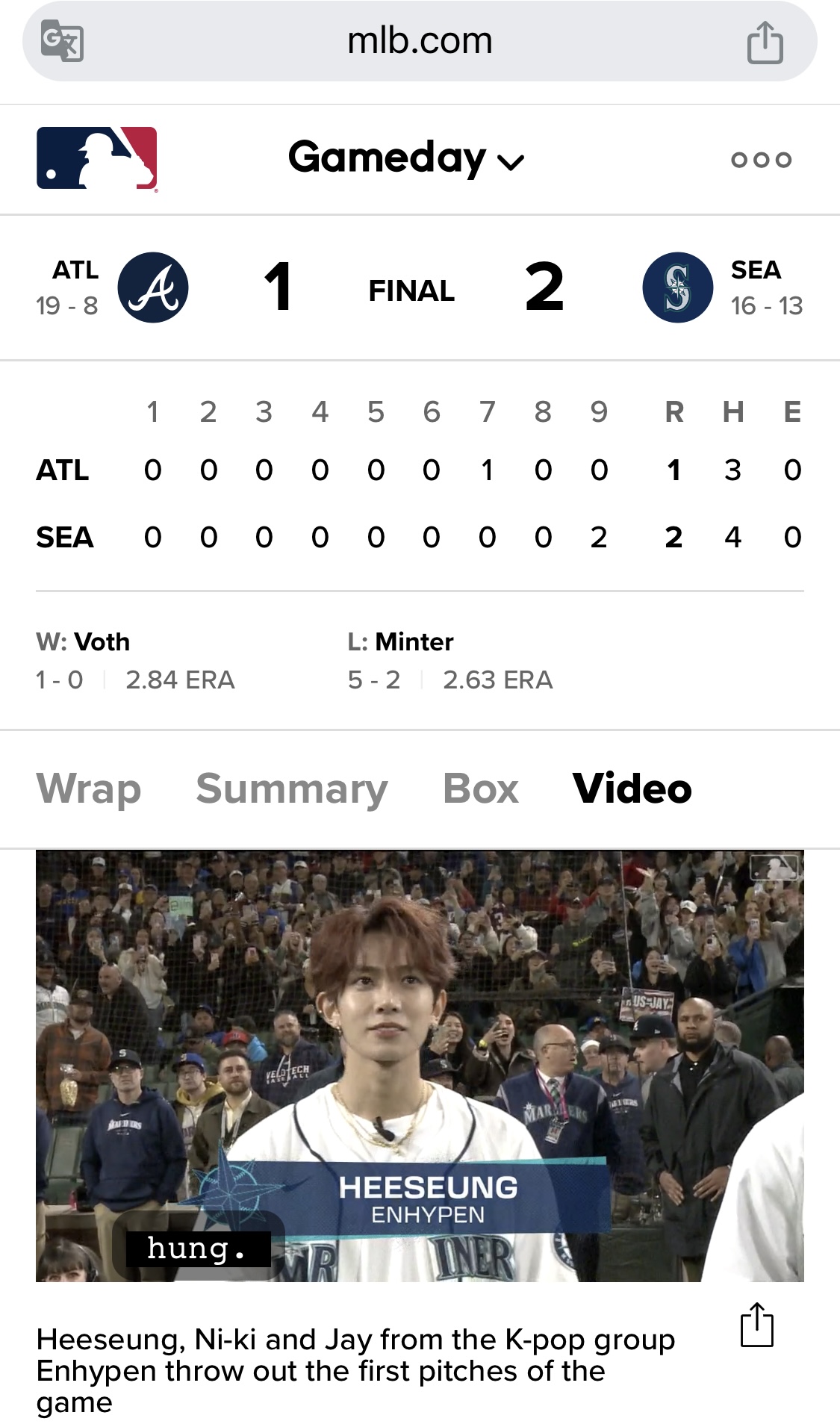Open the MLB home logo

click(97, 158)
